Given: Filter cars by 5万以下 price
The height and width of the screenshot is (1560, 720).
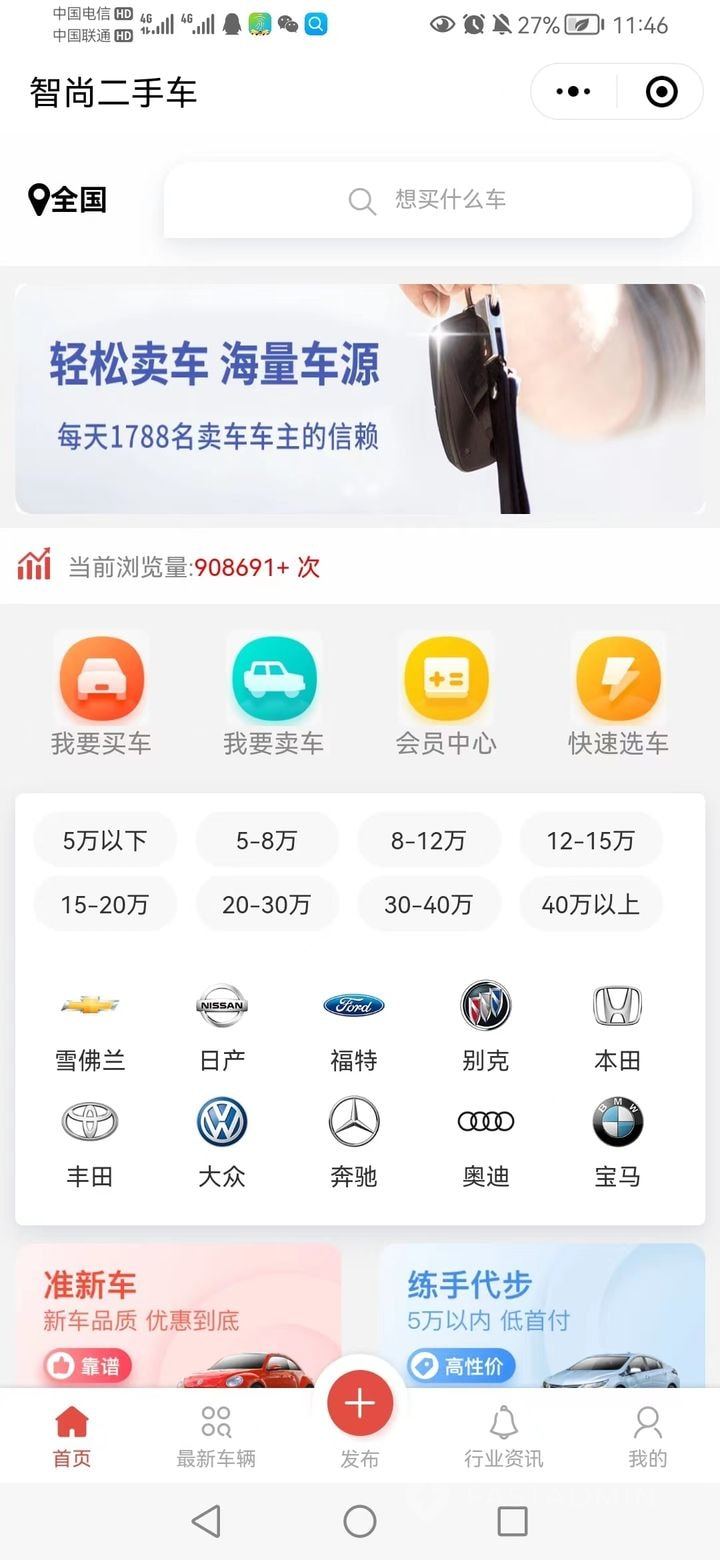Looking at the screenshot, I should (105, 840).
